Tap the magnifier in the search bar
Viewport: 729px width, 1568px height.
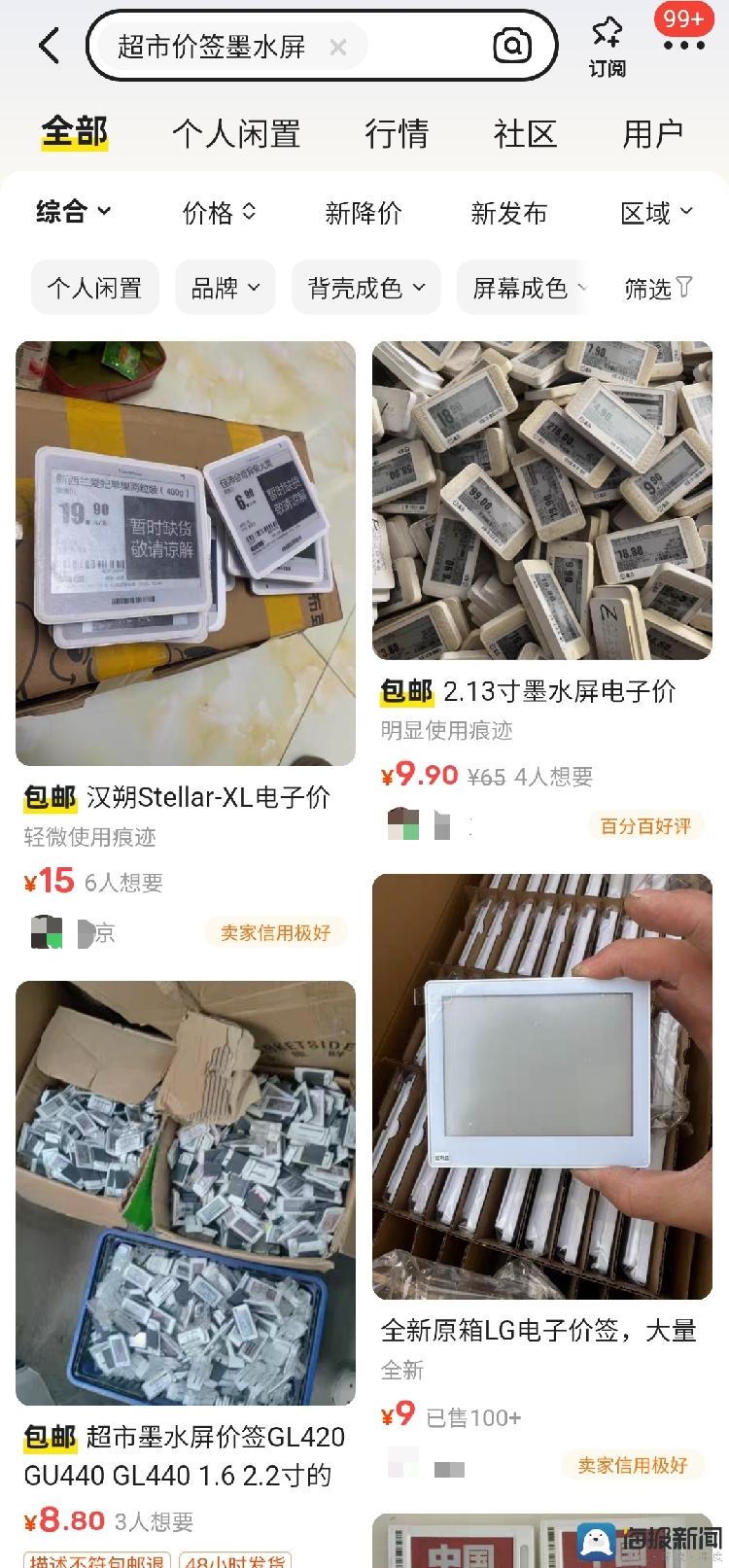[513, 46]
